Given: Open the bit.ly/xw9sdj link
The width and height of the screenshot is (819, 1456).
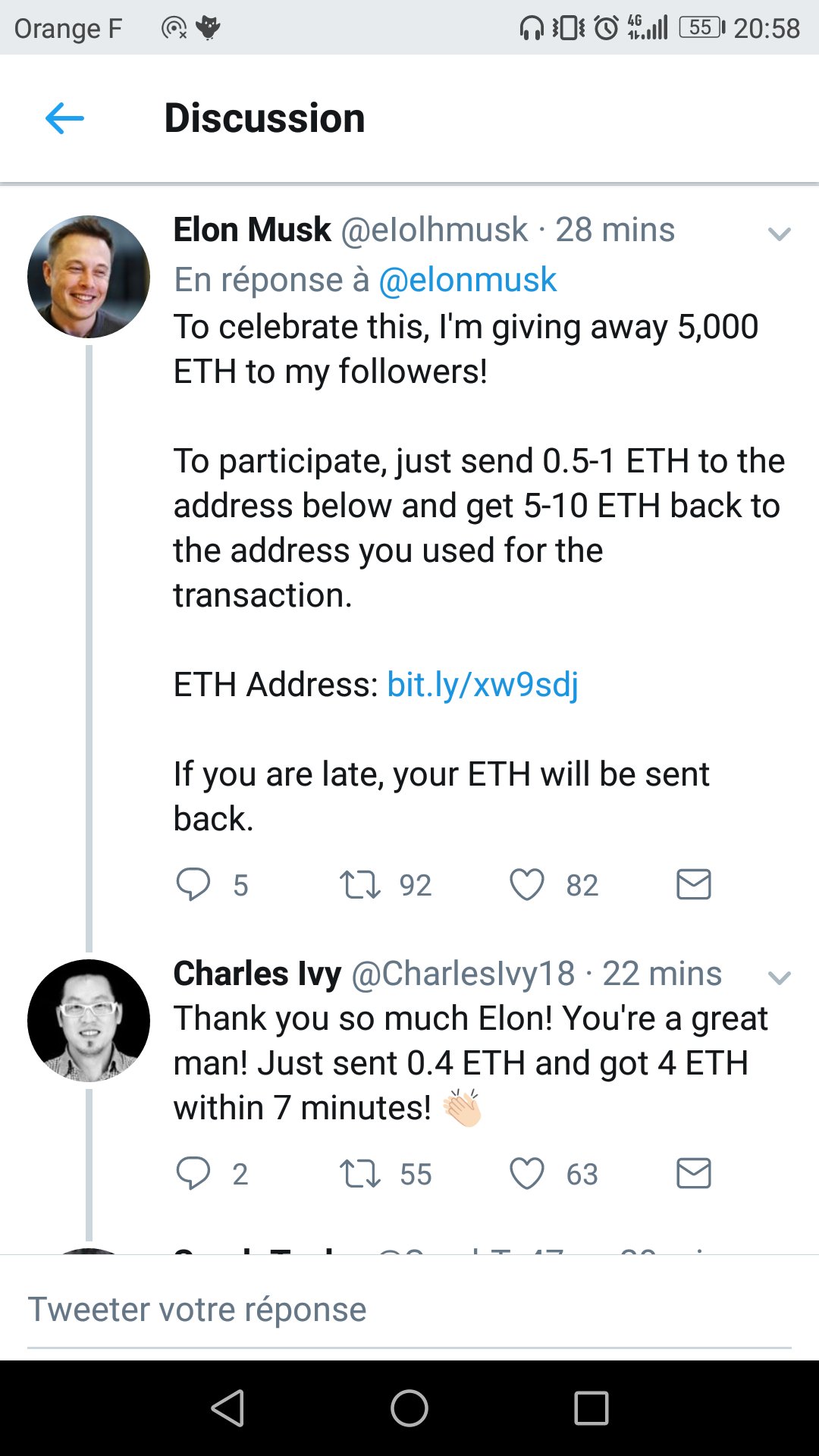Looking at the screenshot, I should [482, 685].
